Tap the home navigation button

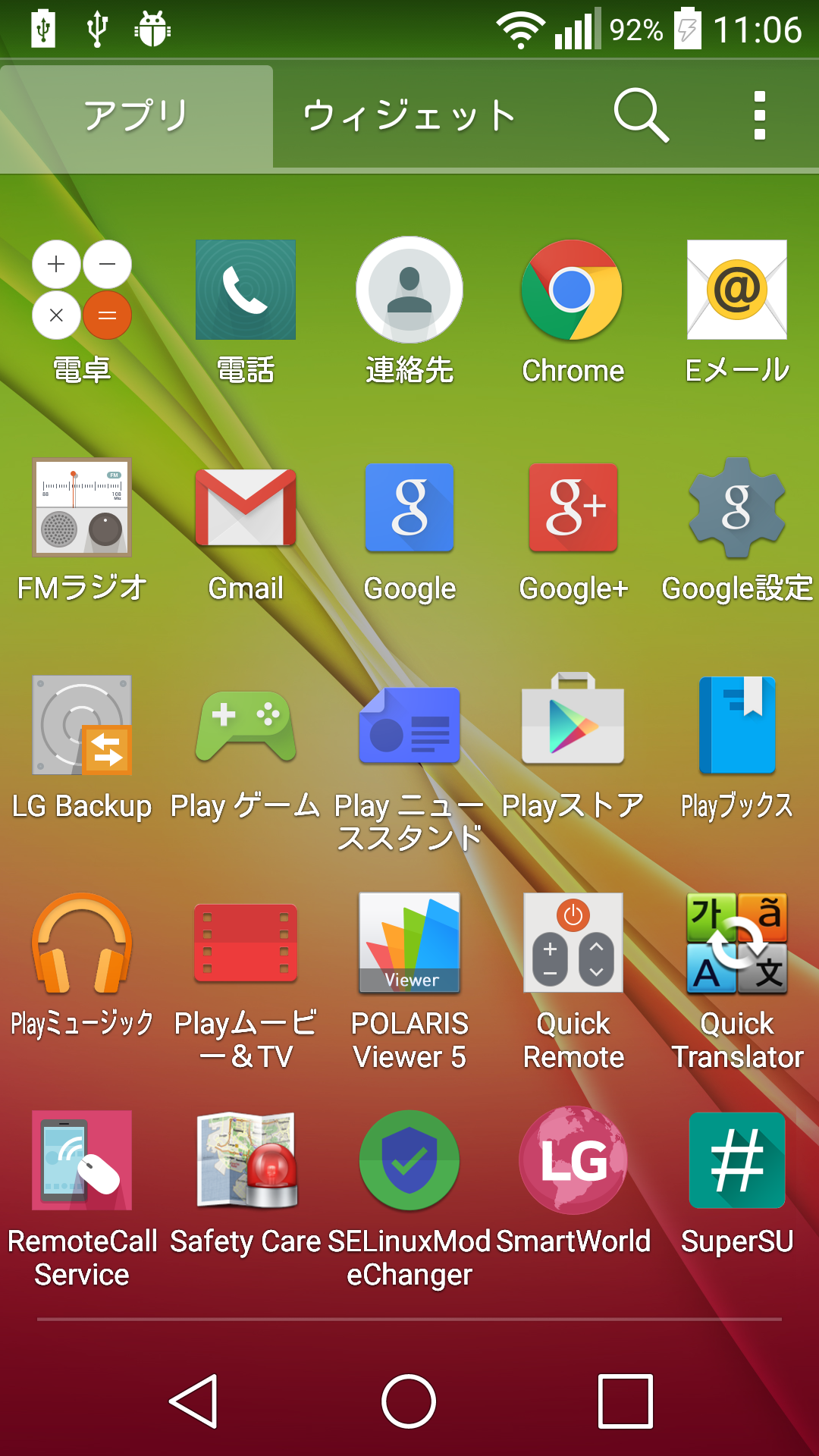tap(409, 1401)
